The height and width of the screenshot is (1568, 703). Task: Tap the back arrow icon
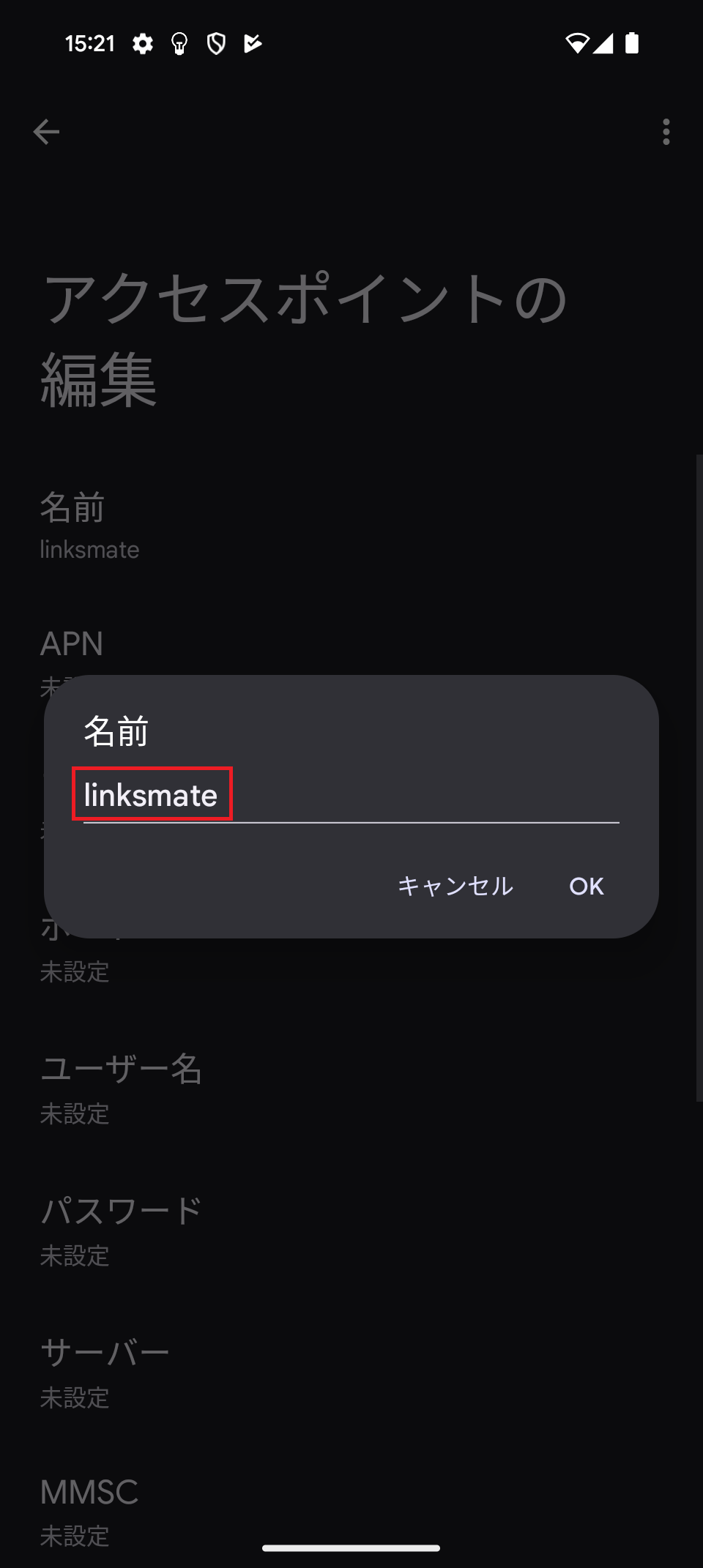coord(46,132)
